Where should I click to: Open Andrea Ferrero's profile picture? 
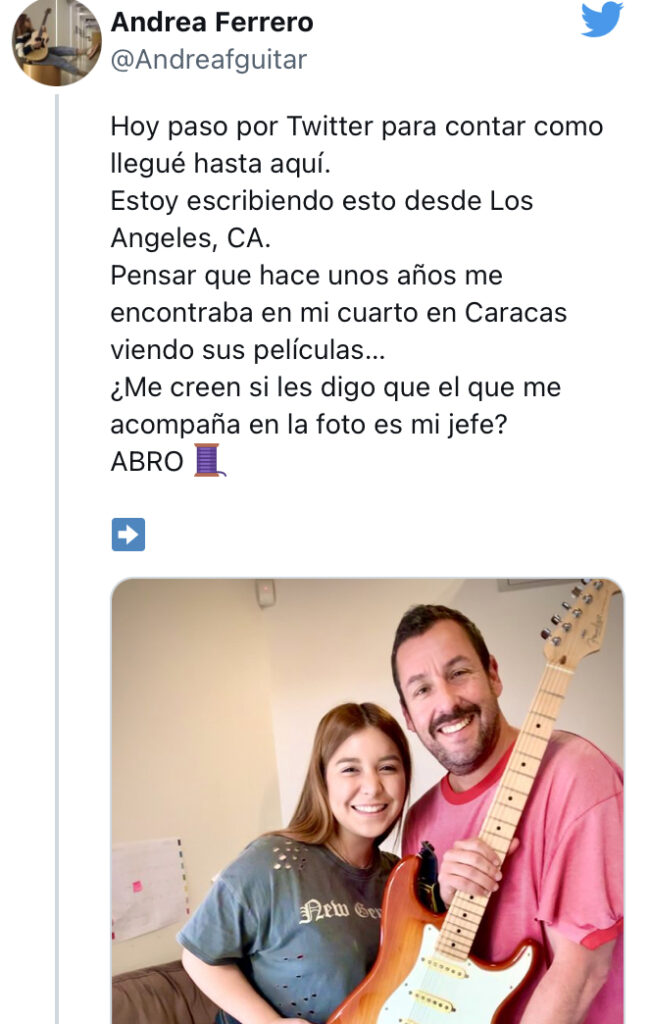[57, 43]
